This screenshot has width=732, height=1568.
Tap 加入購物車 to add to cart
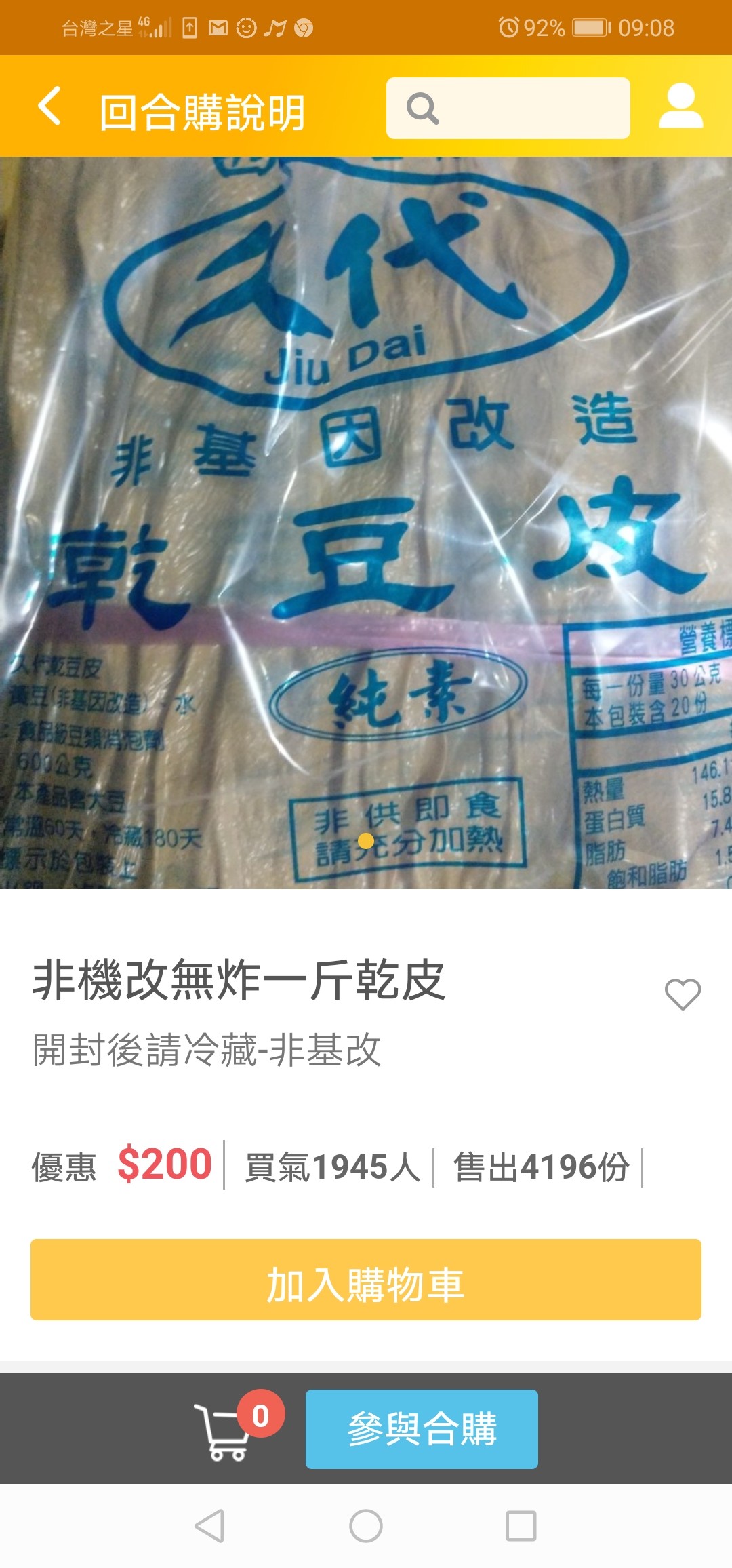click(x=366, y=1280)
